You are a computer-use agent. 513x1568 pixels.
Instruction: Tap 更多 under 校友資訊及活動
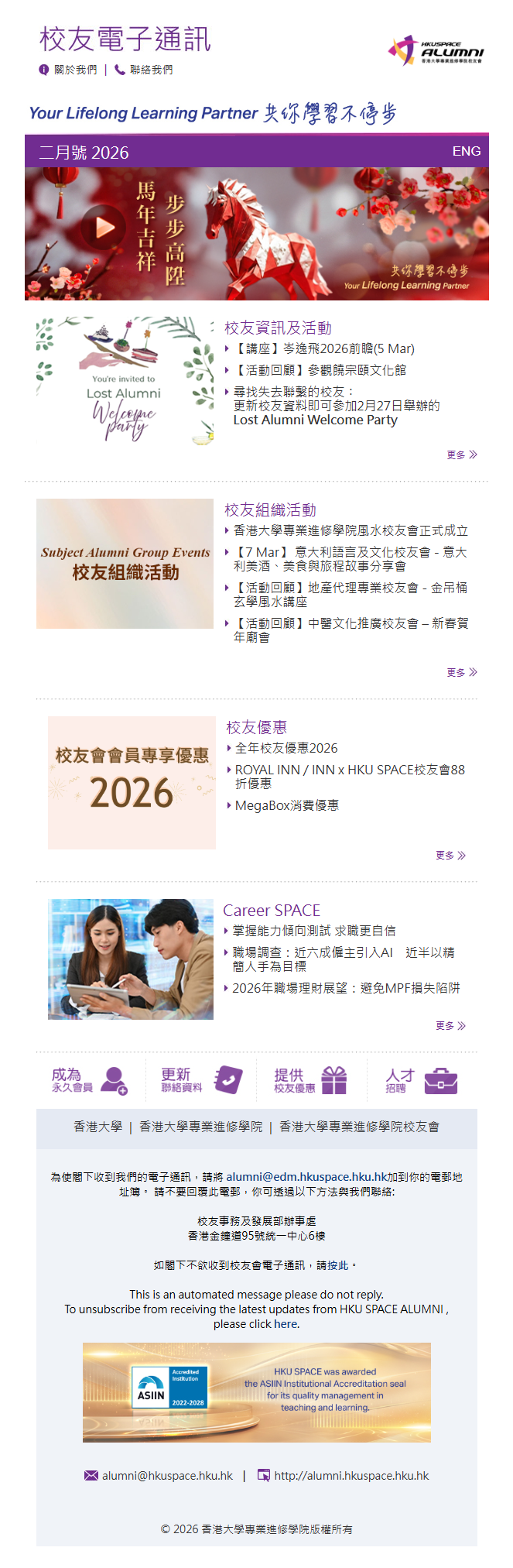pyautogui.click(x=461, y=455)
